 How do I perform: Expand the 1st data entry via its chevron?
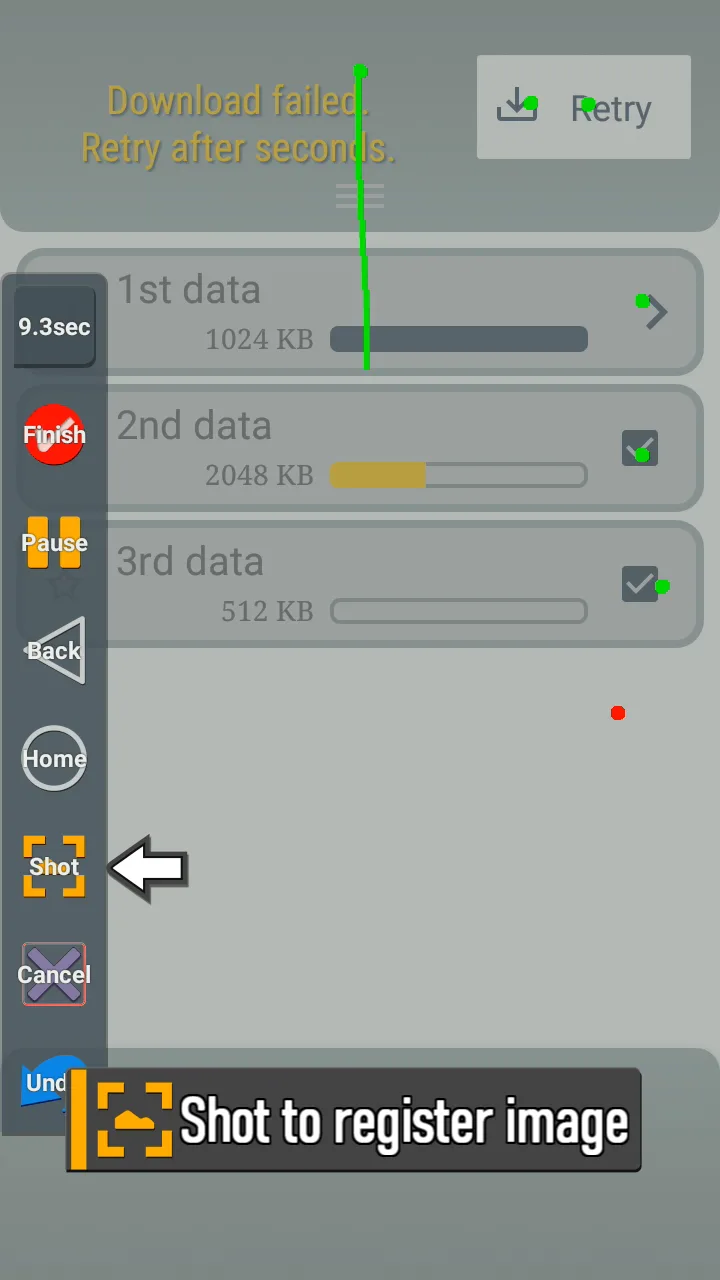pos(655,312)
